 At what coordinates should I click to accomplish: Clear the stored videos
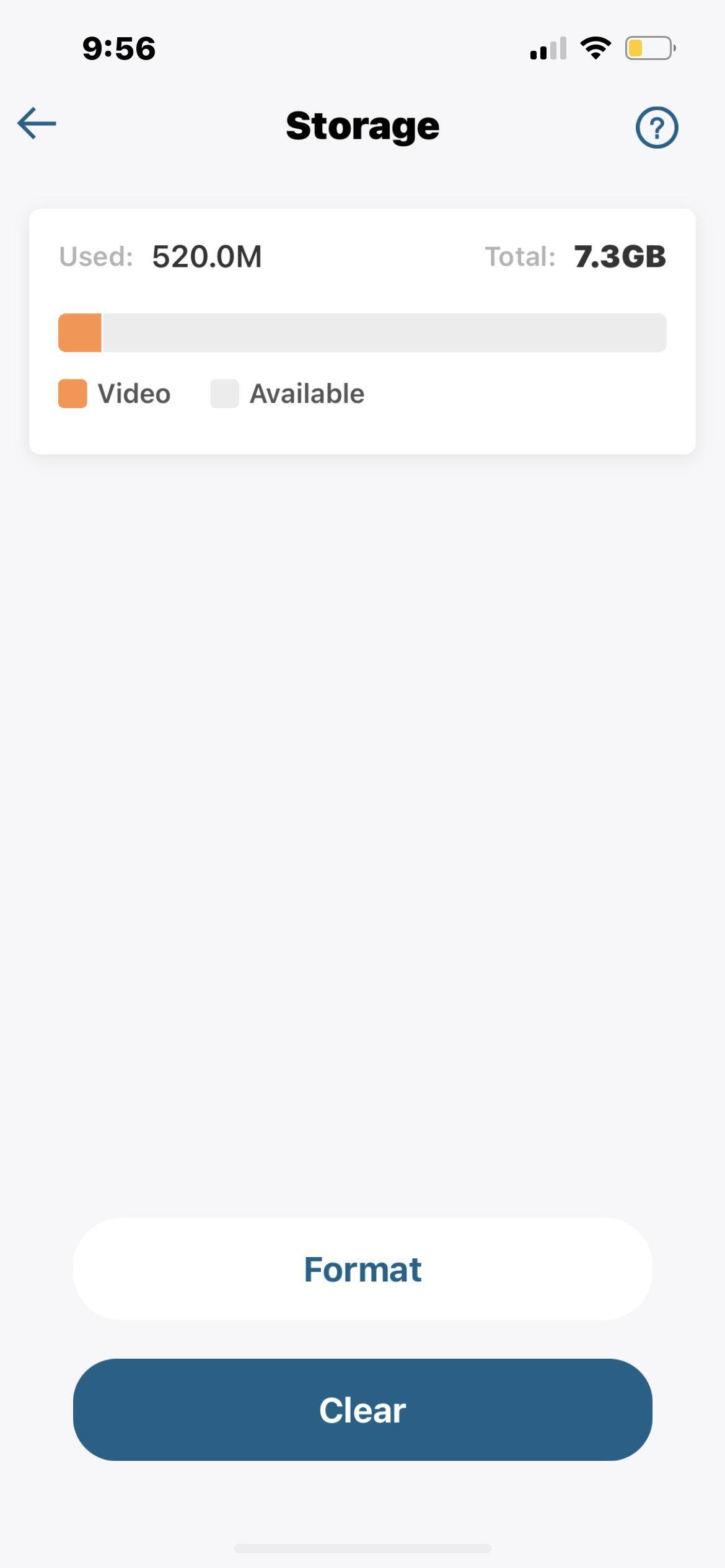click(362, 1410)
